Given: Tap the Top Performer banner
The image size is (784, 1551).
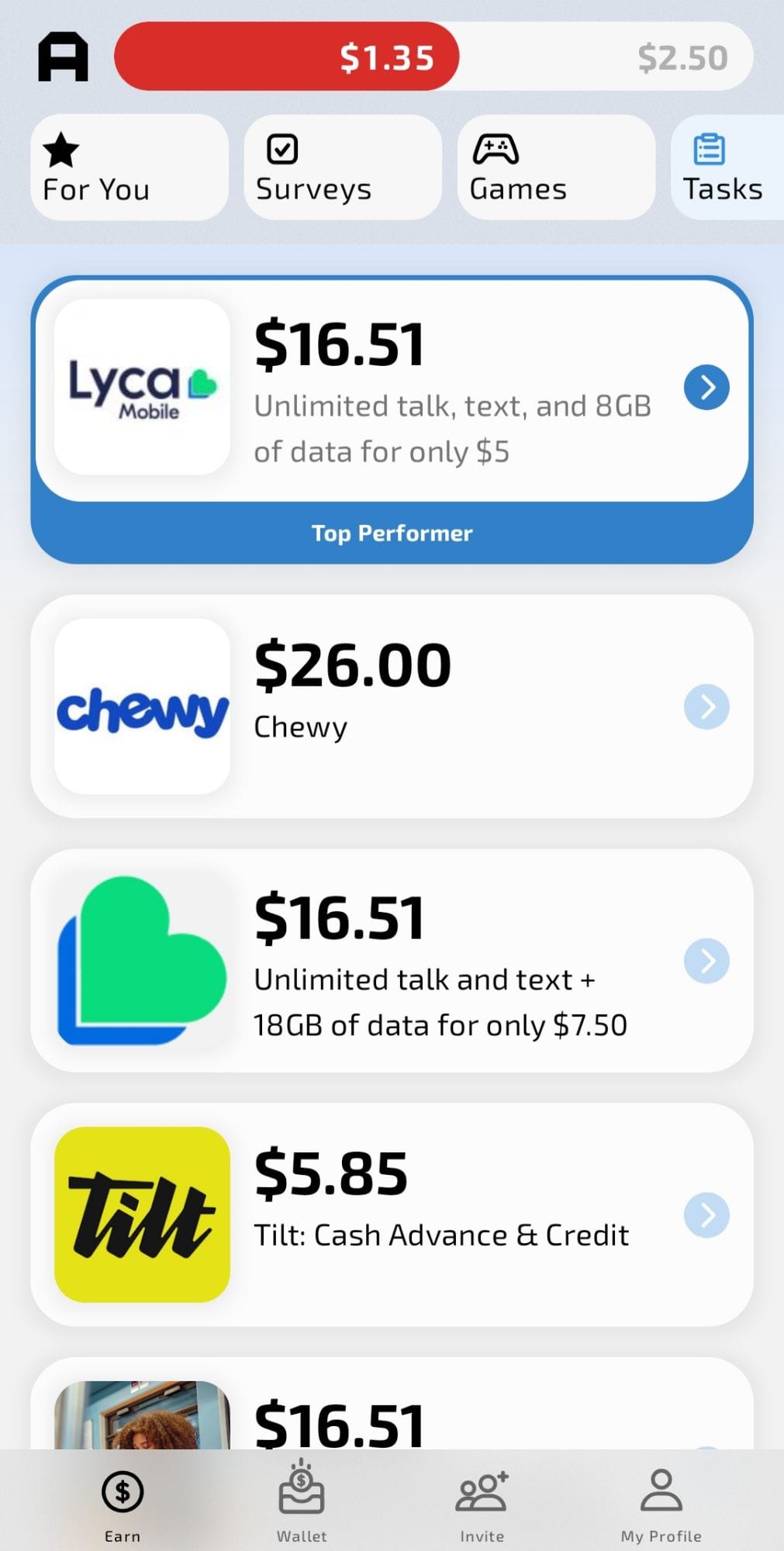Looking at the screenshot, I should (x=392, y=533).
